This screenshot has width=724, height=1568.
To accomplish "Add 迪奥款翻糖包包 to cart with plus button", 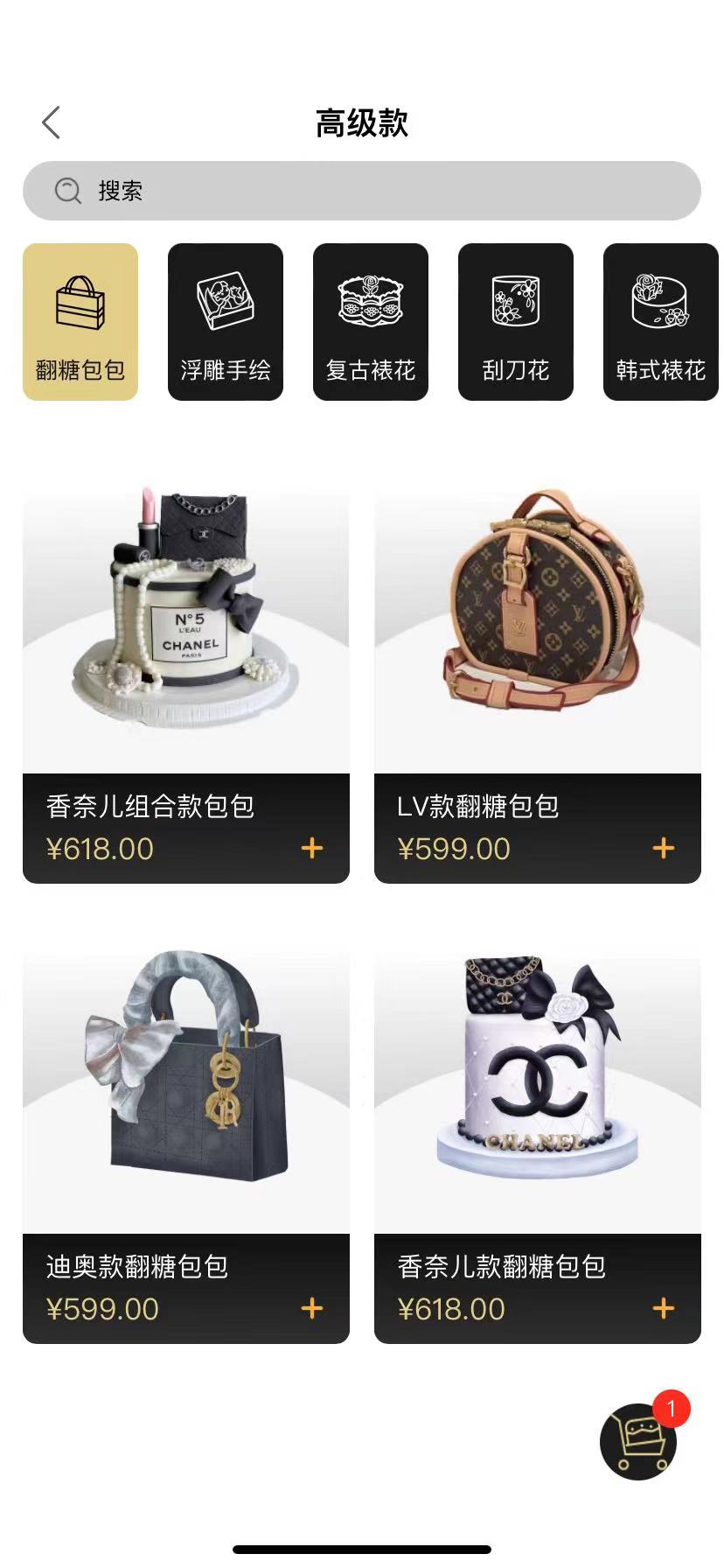I will pyautogui.click(x=312, y=1307).
